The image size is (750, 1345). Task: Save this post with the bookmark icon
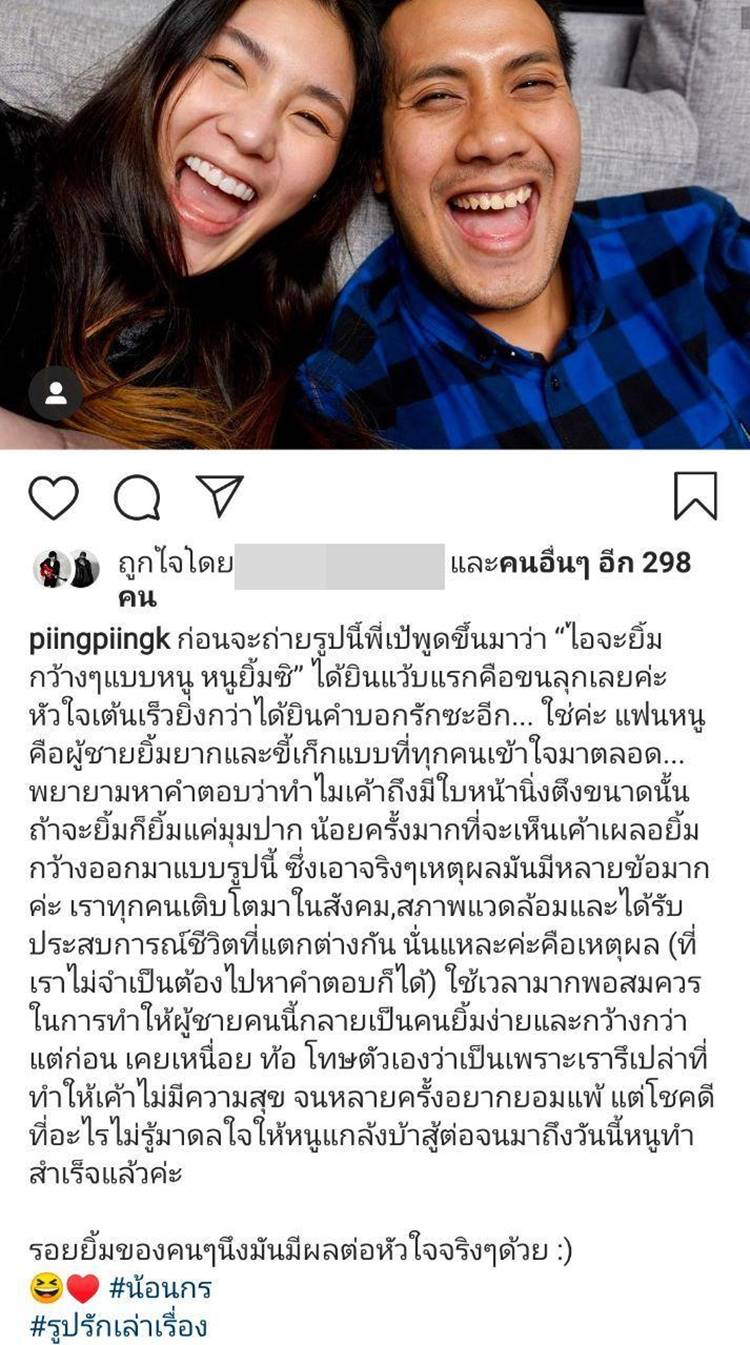[695, 496]
